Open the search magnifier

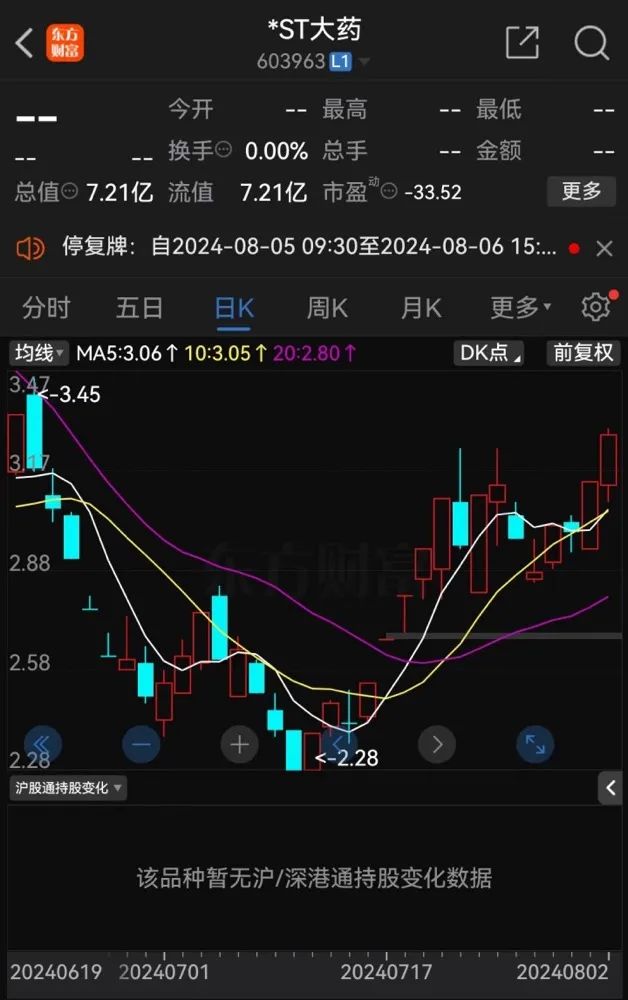[x=592, y=43]
